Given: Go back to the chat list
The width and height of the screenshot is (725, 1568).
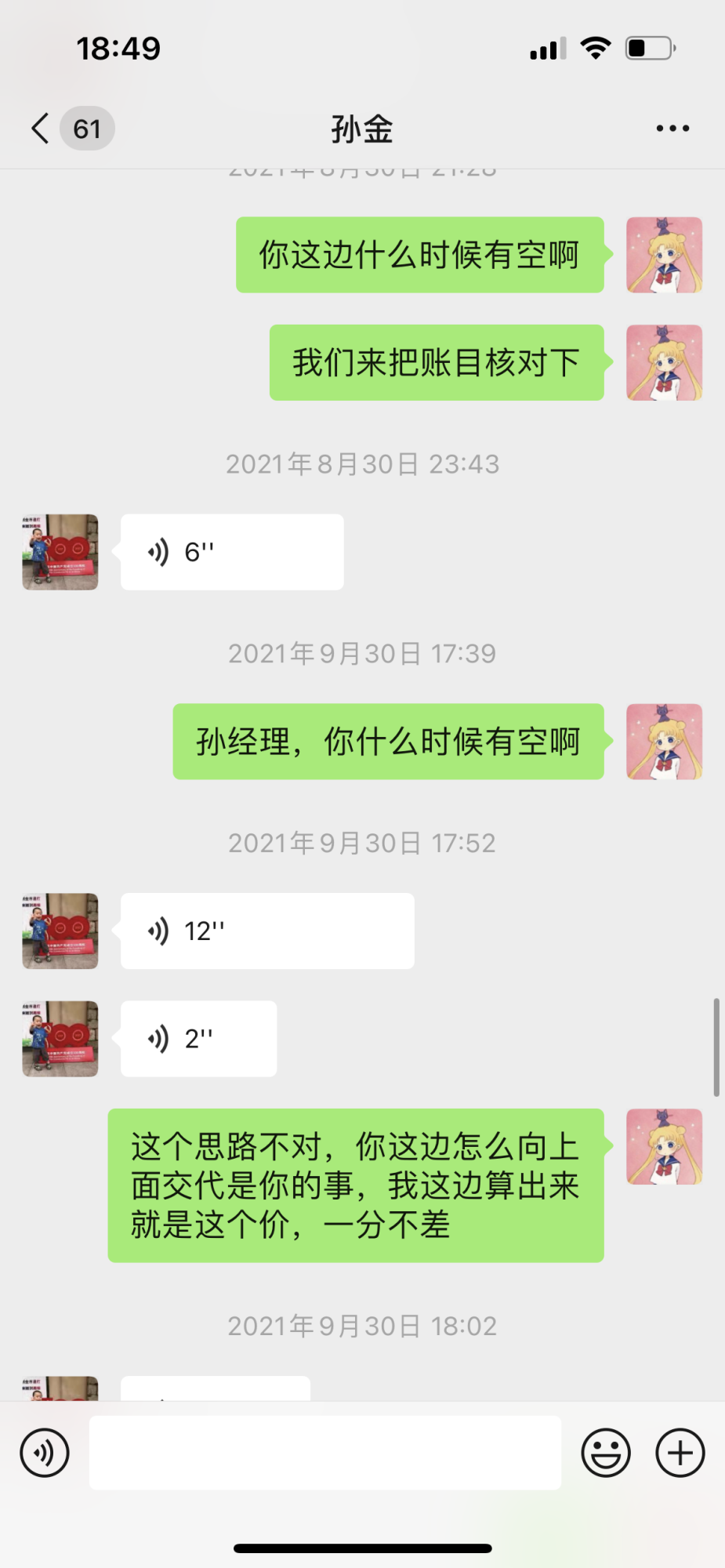Looking at the screenshot, I should point(41,129).
